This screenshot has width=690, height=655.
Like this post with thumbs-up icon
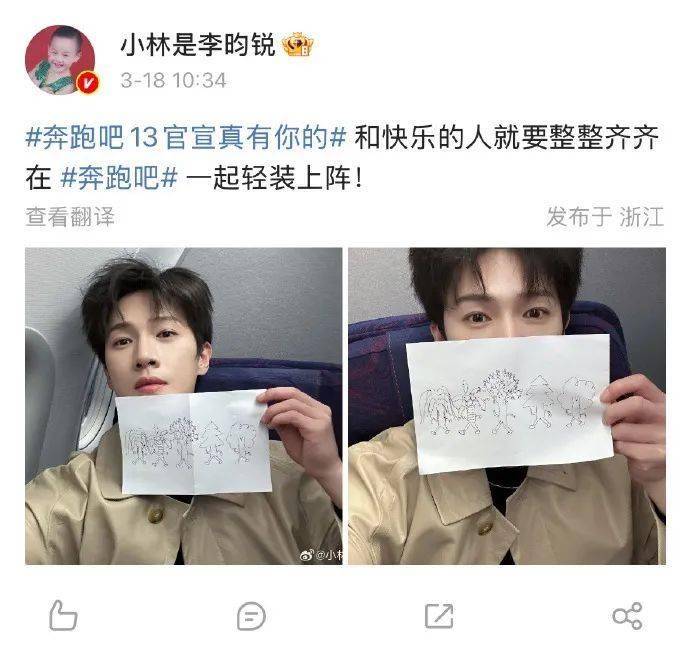coord(63,615)
